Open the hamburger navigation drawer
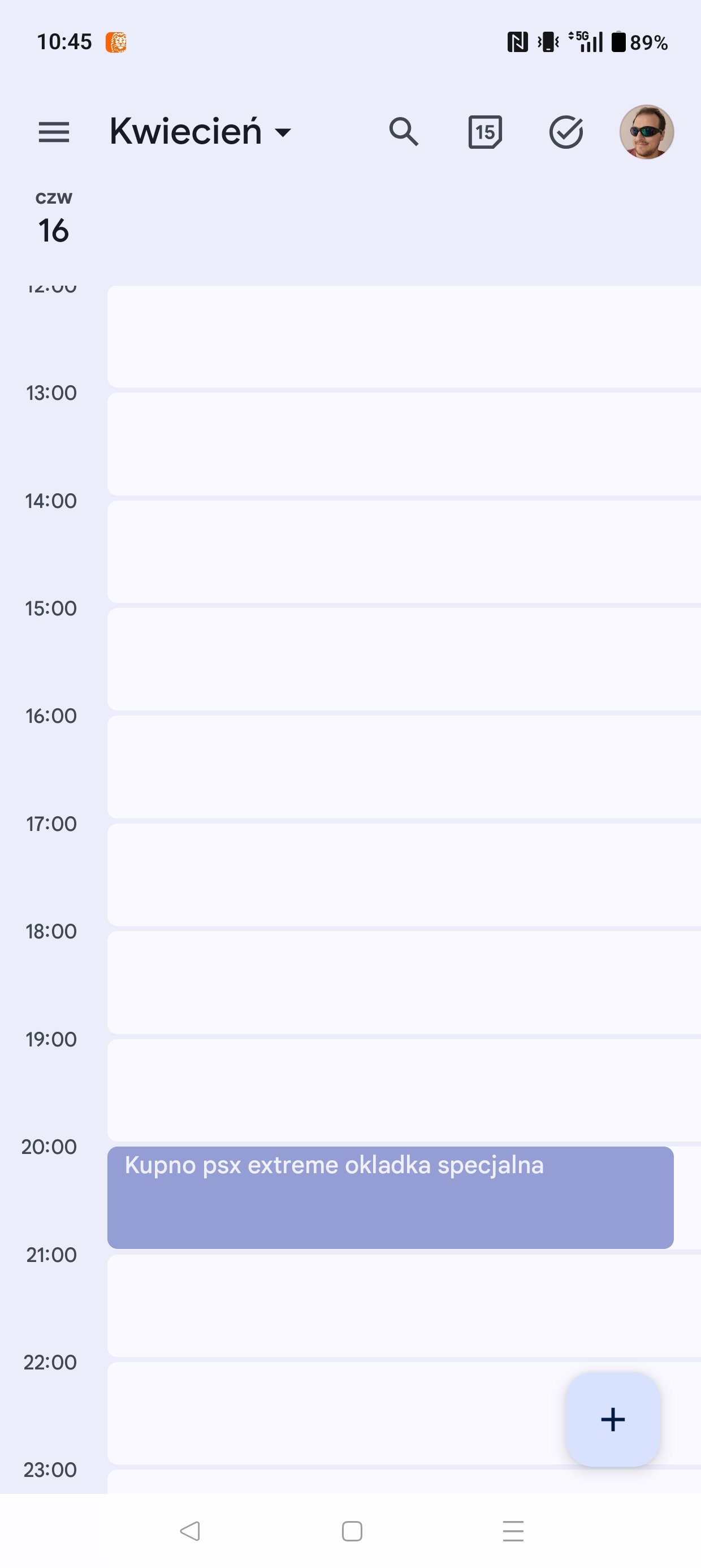 coord(54,132)
